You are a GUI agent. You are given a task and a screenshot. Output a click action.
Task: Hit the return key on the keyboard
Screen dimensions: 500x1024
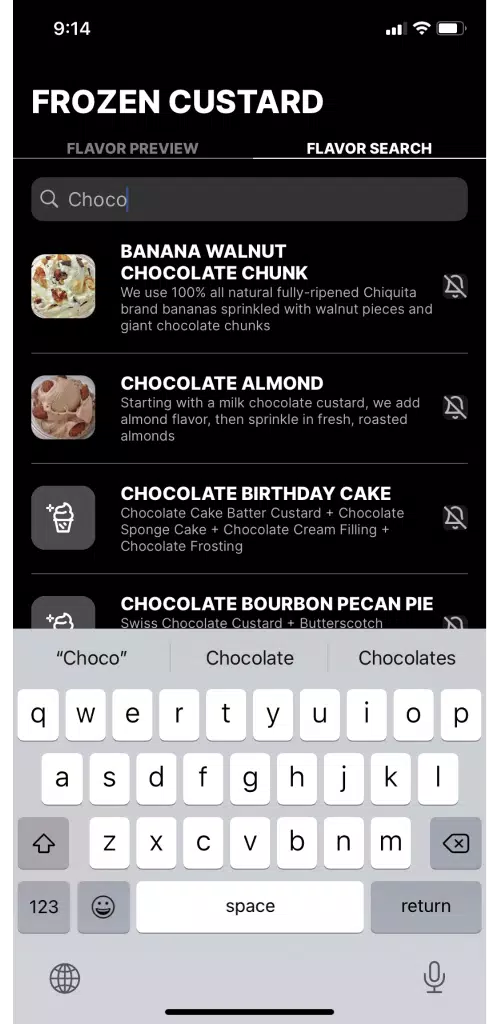point(426,906)
